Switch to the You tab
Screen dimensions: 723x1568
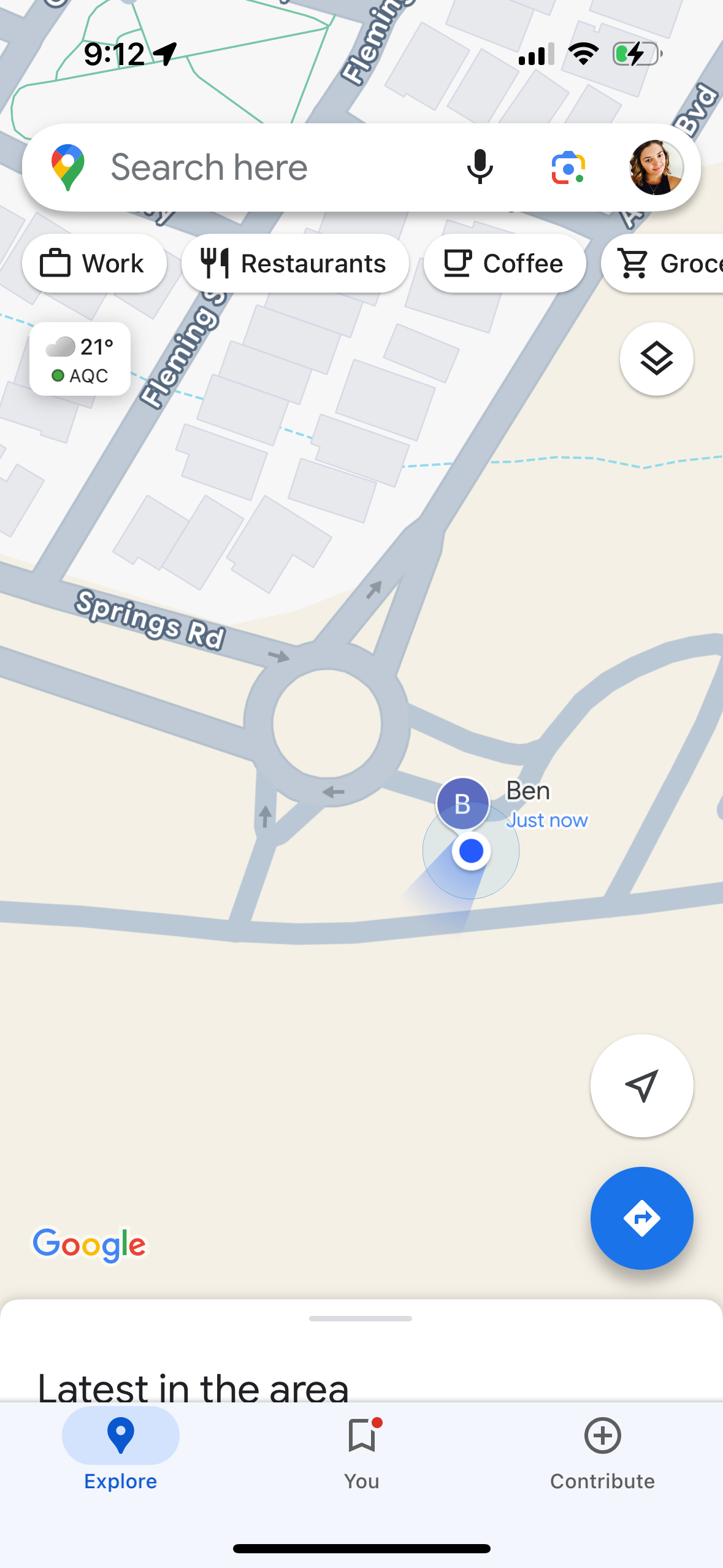tap(361, 1453)
